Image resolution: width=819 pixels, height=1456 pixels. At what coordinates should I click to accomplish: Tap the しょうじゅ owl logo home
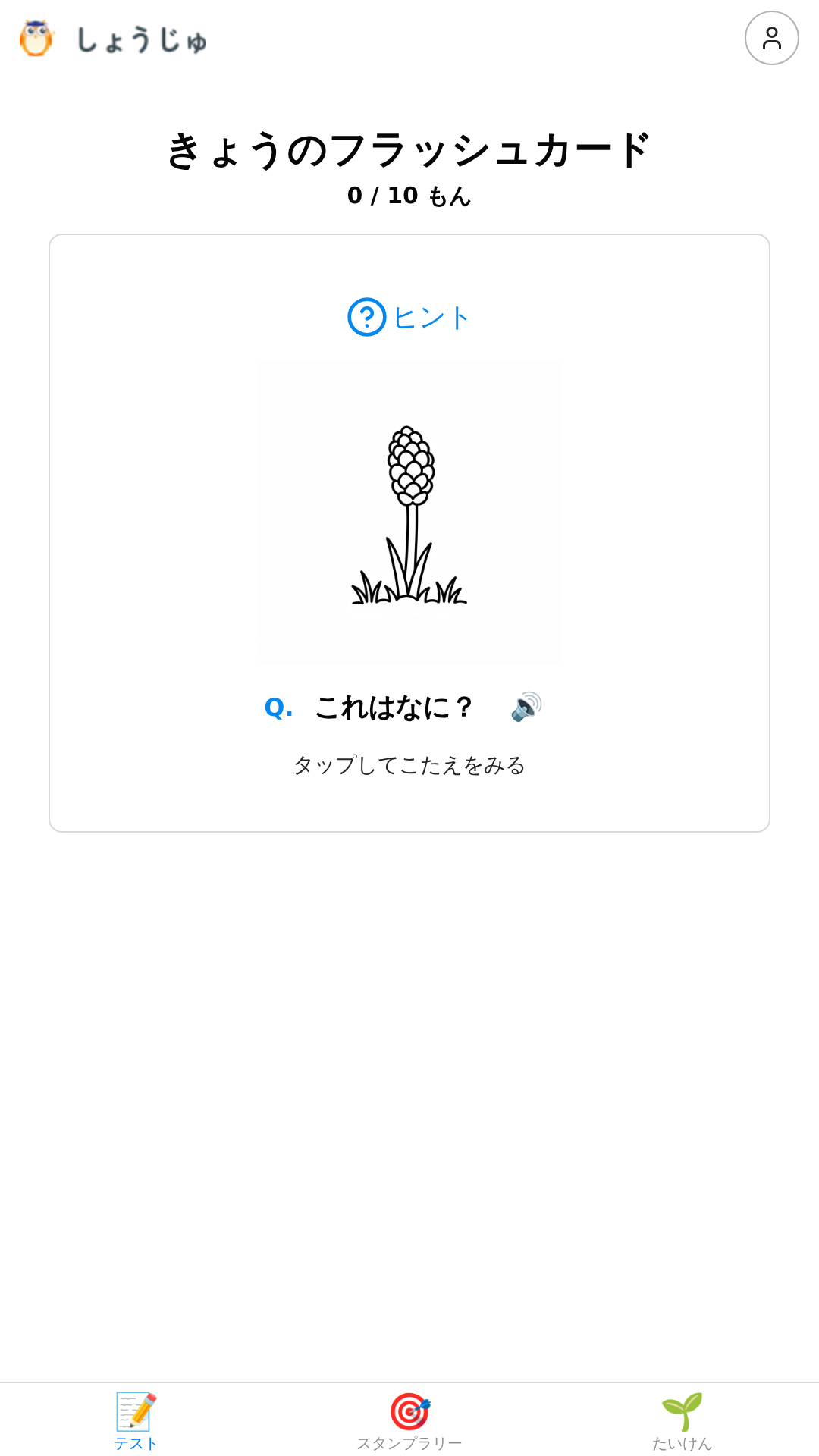coord(114,39)
